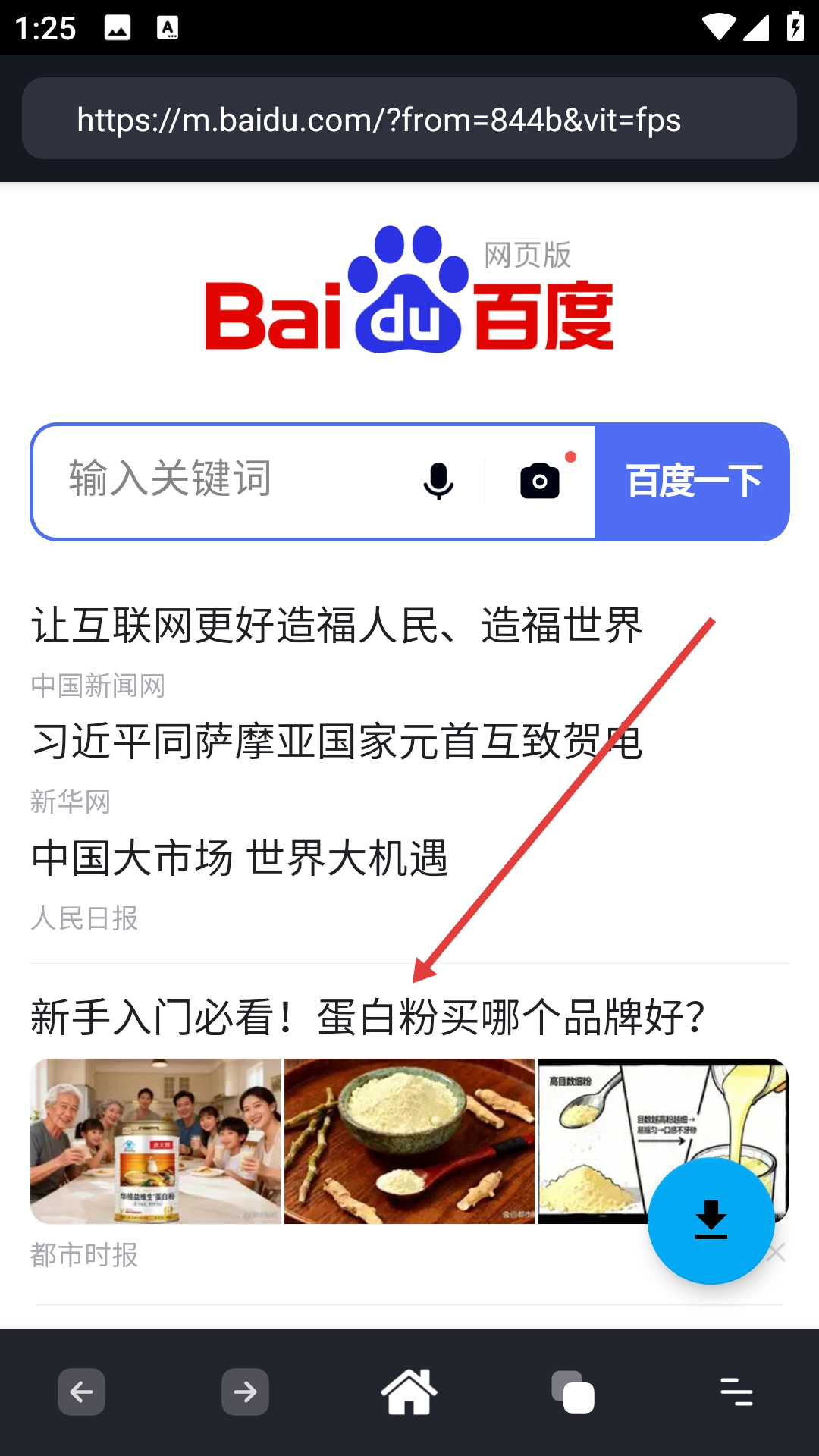819x1456 pixels.
Task: Open the browser menu
Action: 736,1392
